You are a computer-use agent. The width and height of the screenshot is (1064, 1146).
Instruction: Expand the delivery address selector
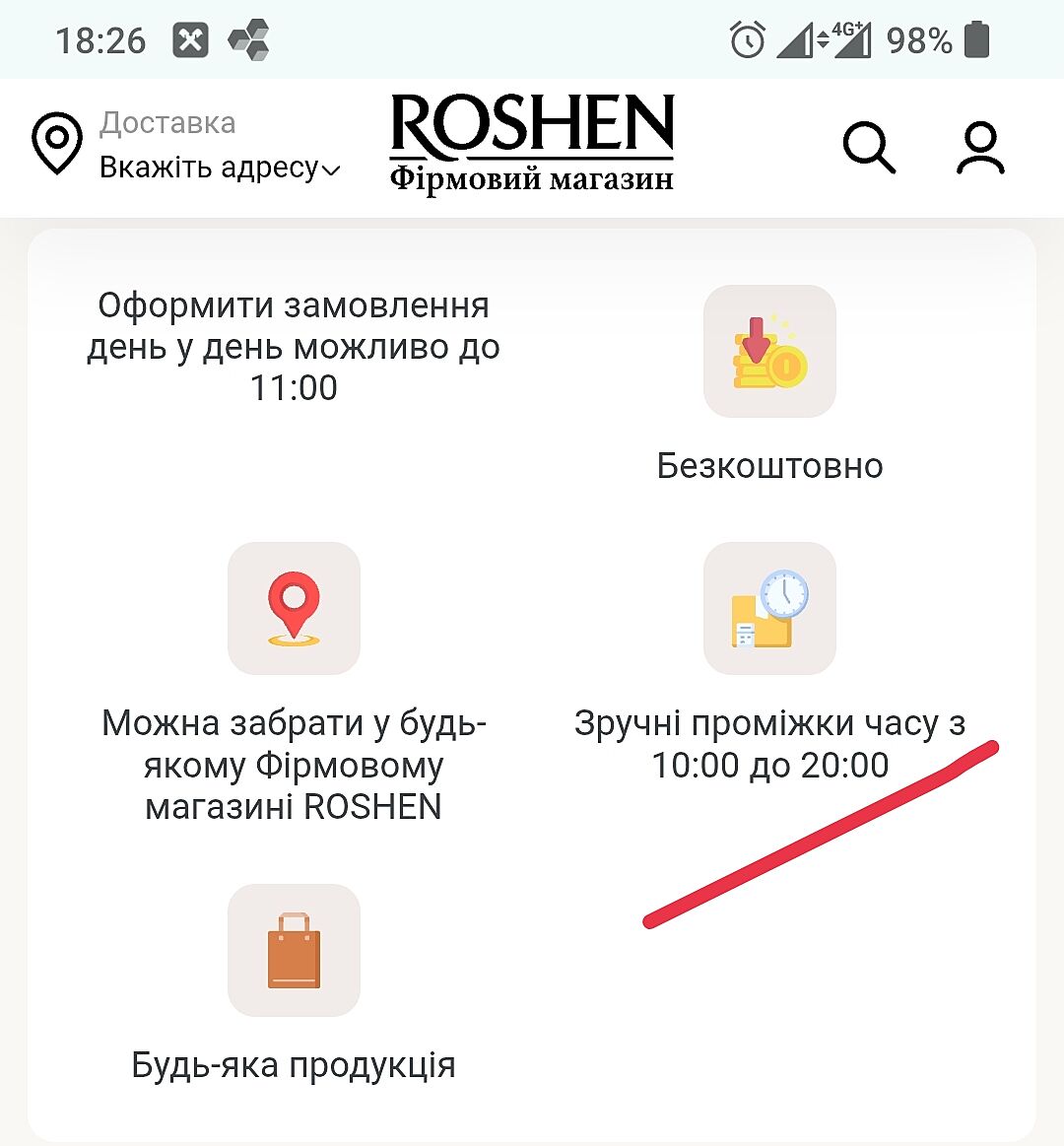click(x=219, y=168)
